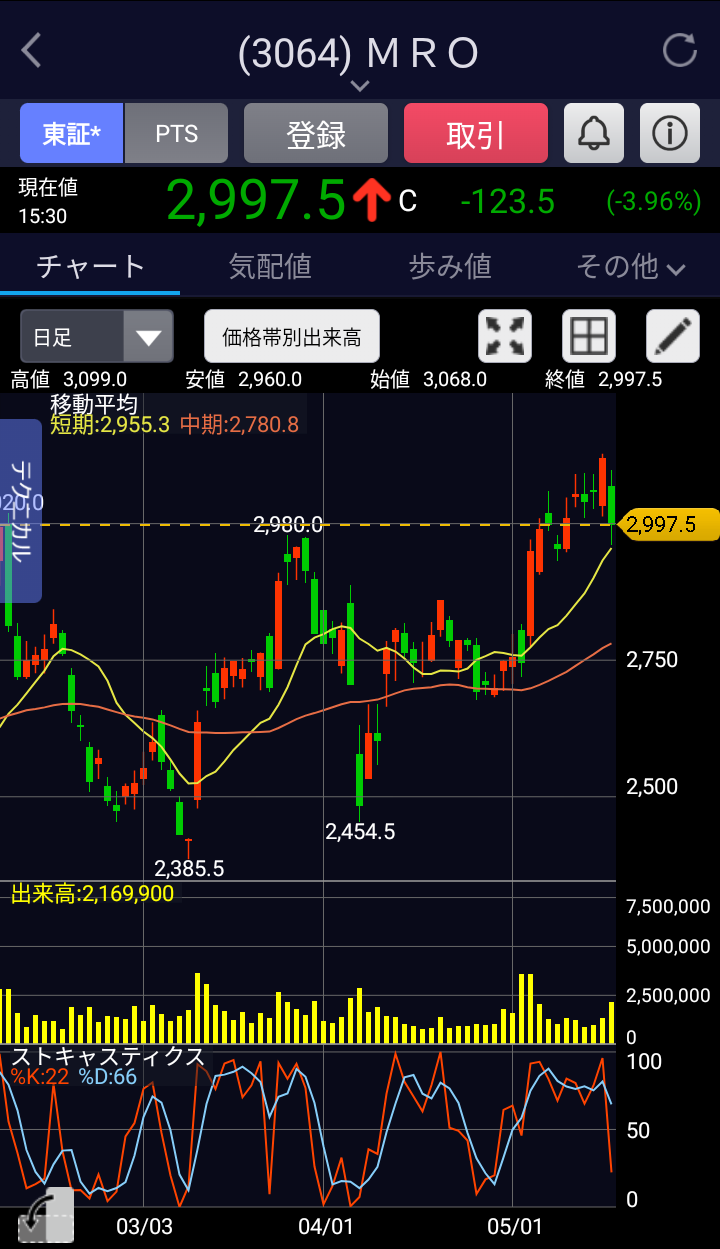Expand the その他 dropdown tab
The image size is (720, 1249).
pos(630,266)
